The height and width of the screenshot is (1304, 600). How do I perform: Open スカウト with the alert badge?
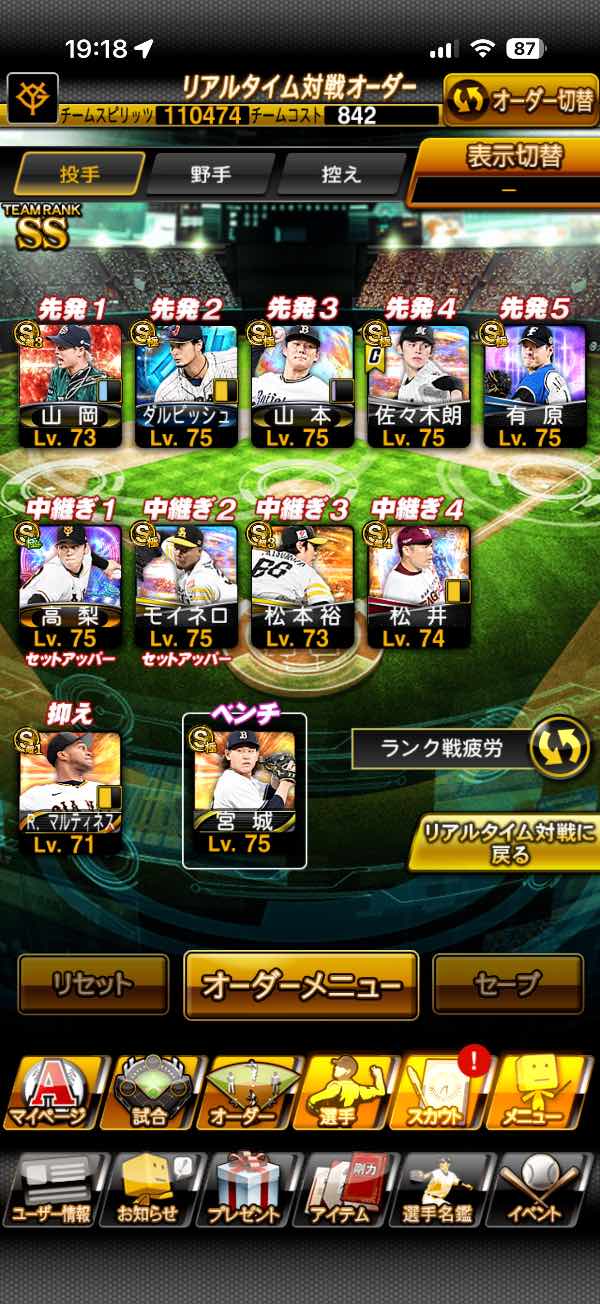(x=442, y=1093)
